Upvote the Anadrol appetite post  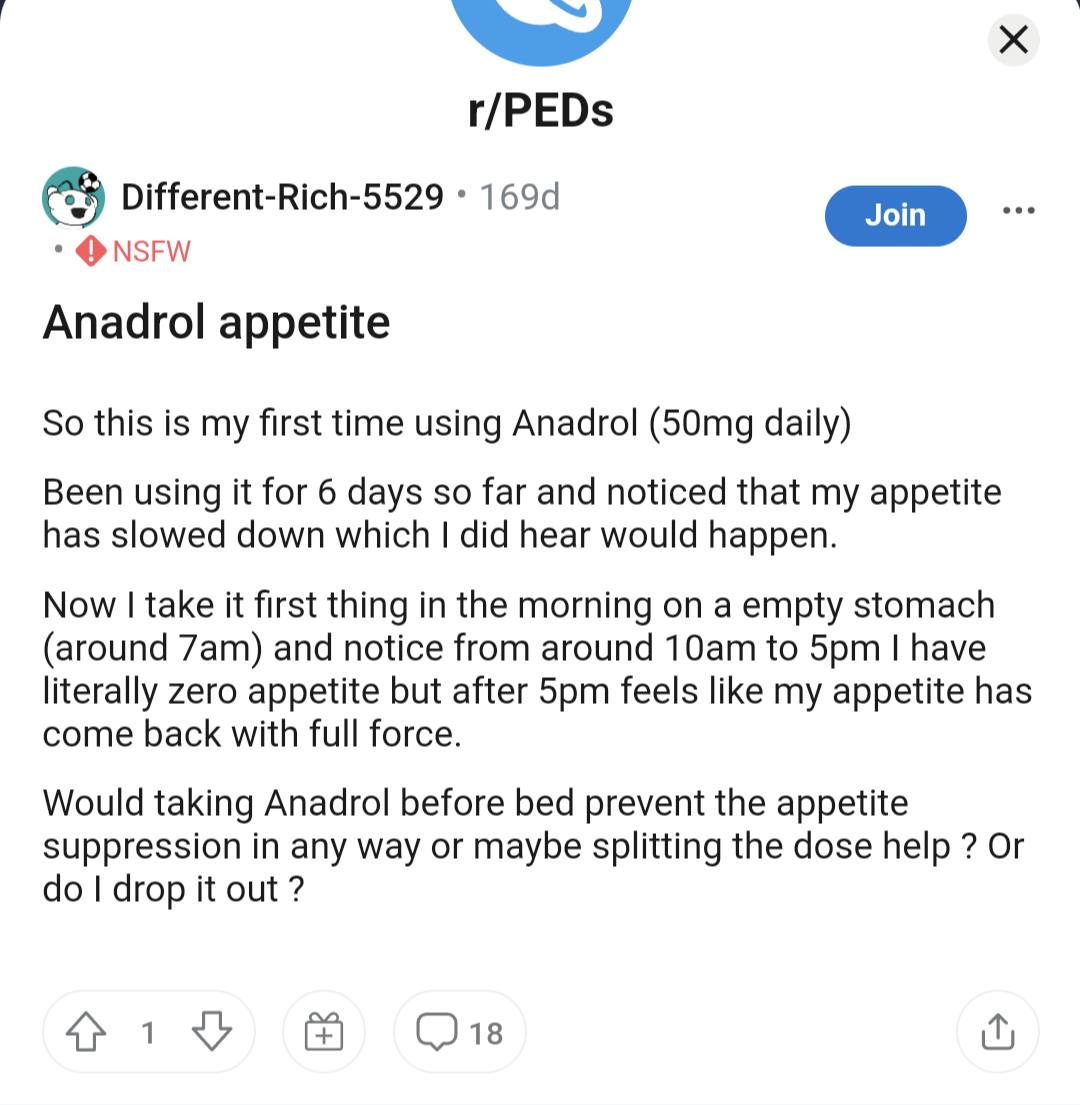pos(86,1031)
